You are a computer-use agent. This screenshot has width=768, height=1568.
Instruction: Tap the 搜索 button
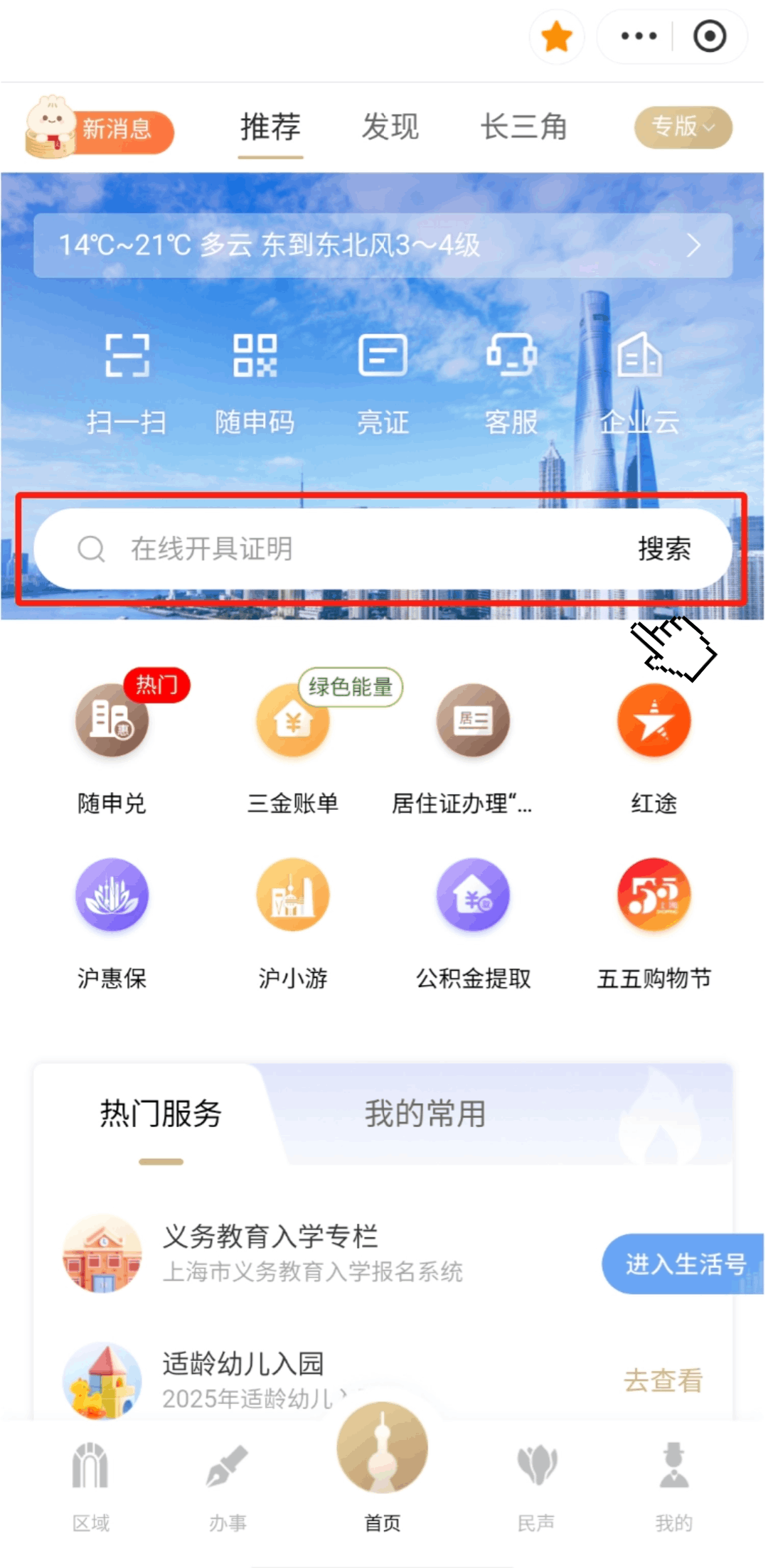point(663,549)
